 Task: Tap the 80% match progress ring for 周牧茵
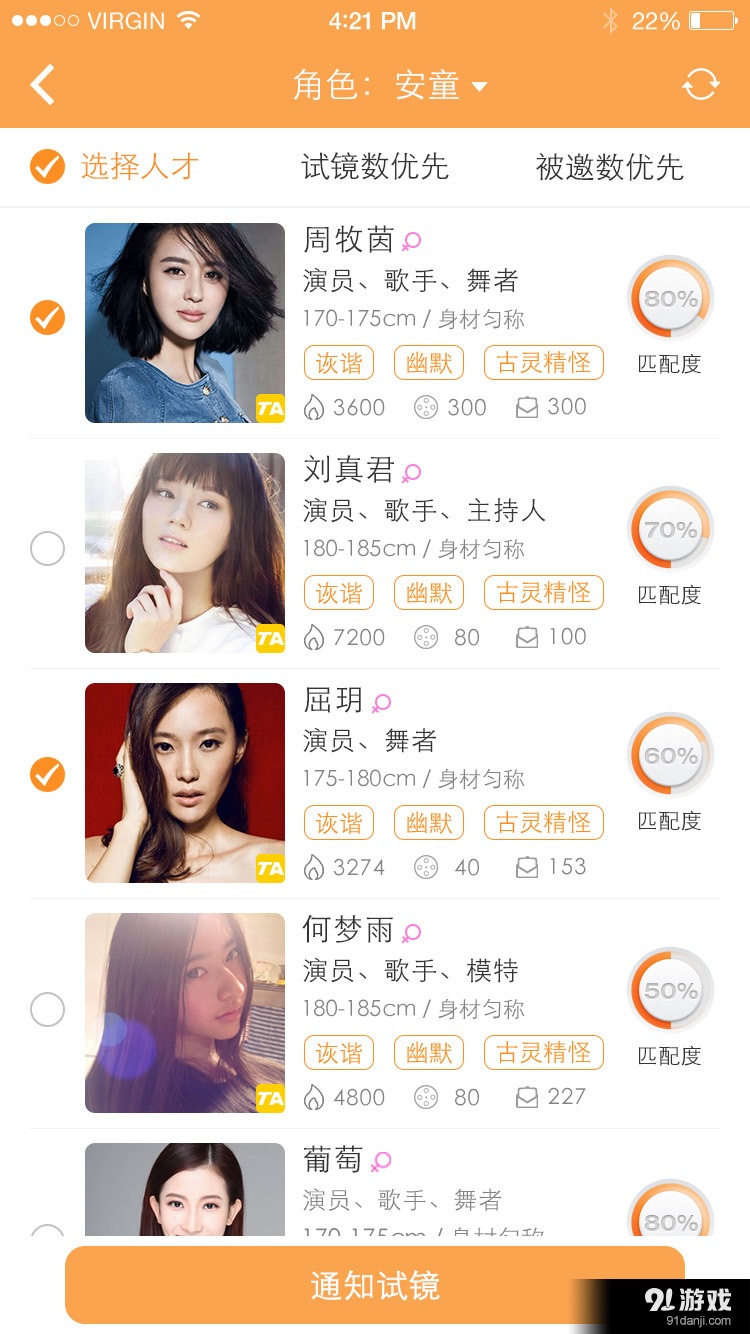670,297
